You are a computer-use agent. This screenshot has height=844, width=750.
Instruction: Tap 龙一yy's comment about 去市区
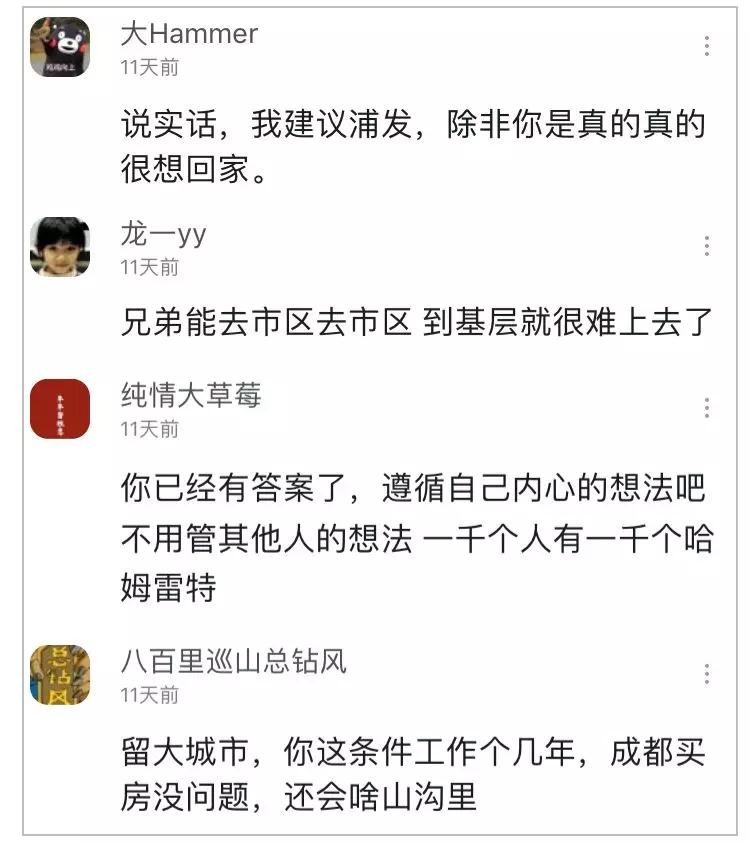[400, 317]
